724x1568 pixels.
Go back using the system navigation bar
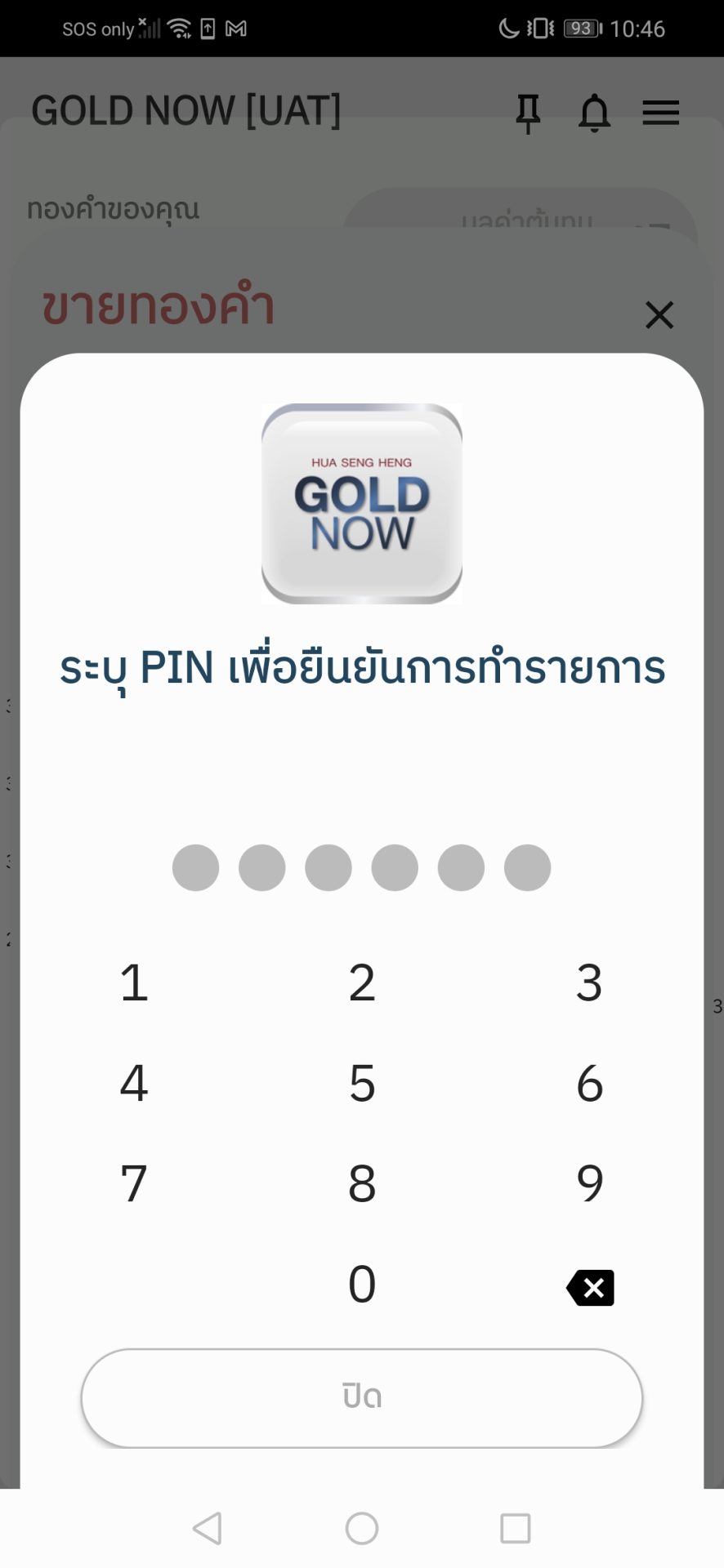(208, 1528)
